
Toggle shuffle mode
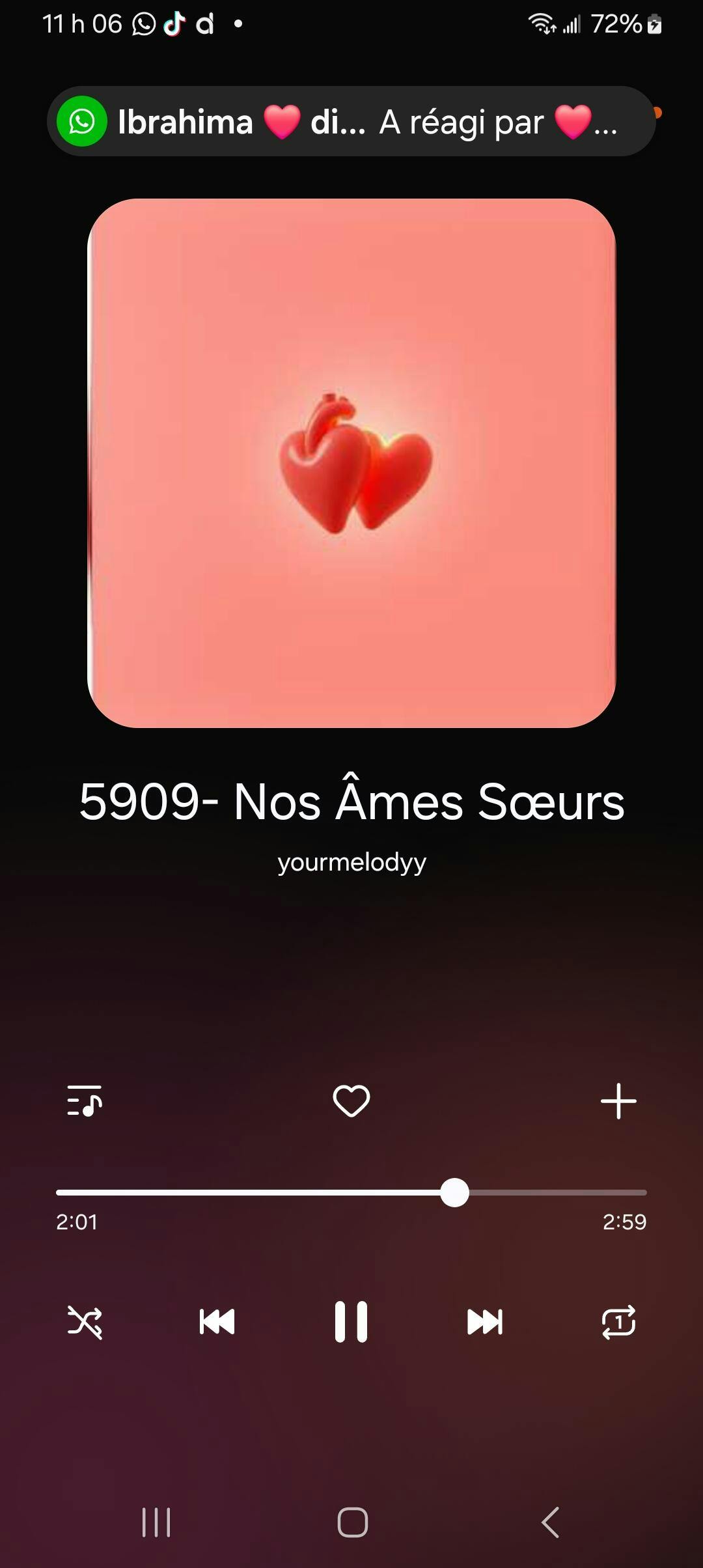pyautogui.click(x=85, y=1322)
